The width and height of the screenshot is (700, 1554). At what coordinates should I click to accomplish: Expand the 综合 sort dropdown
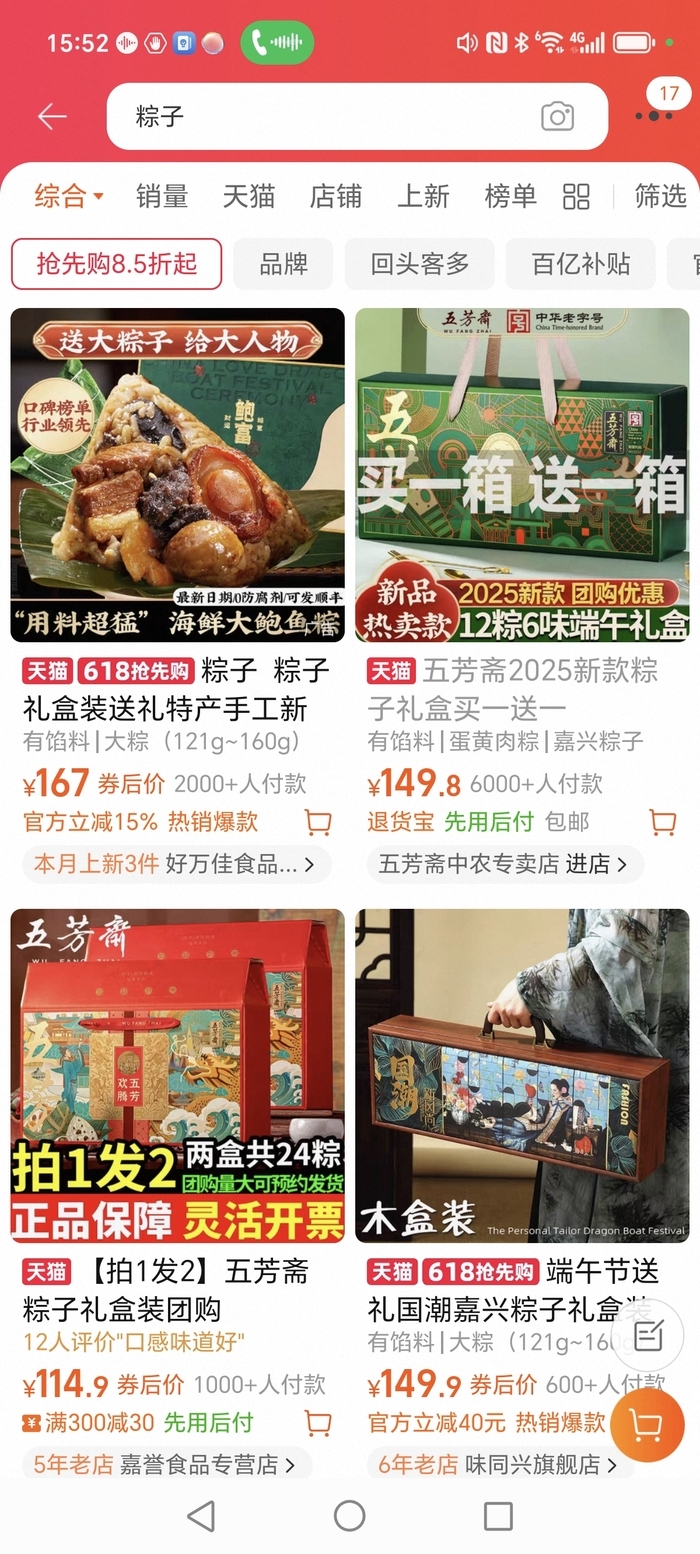point(69,196)
